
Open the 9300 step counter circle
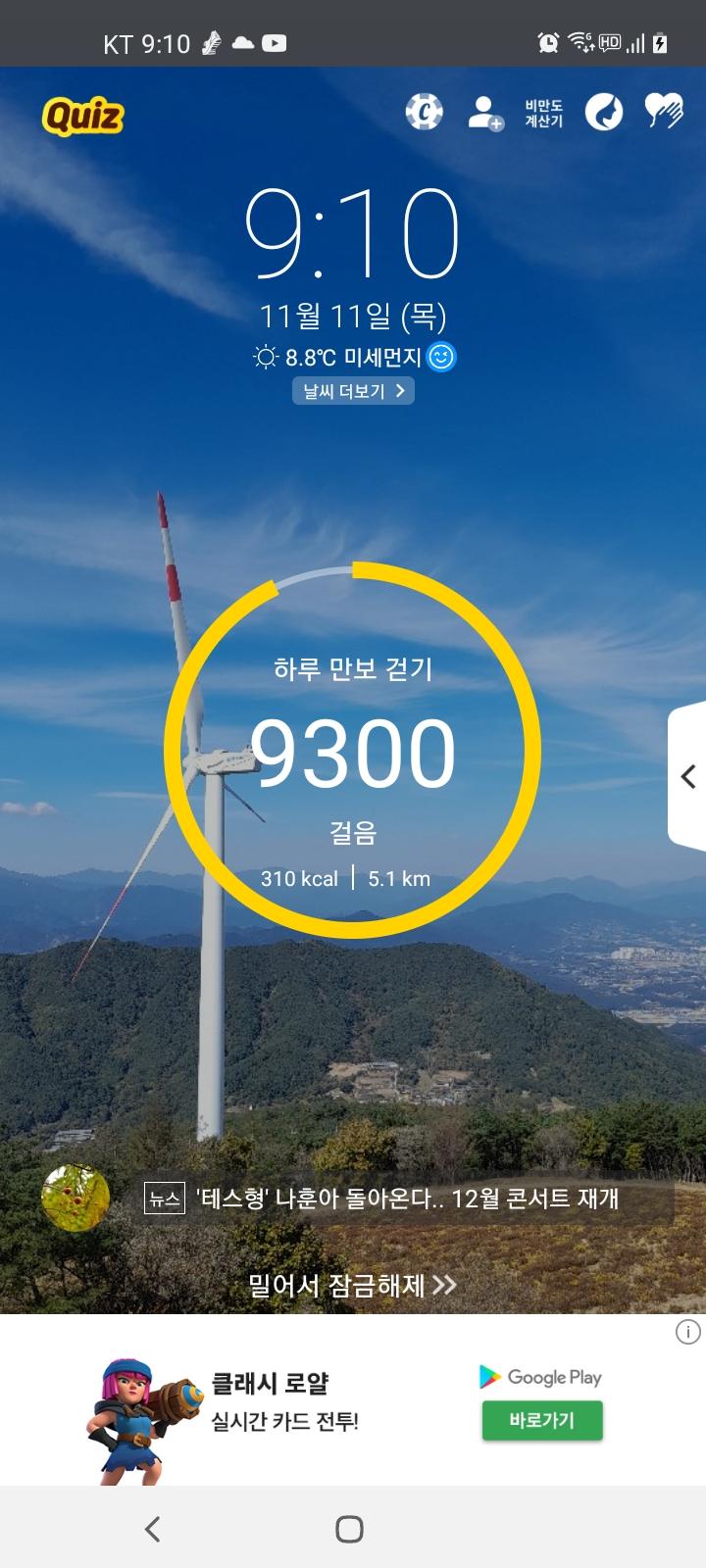click(x=353, y=750)
